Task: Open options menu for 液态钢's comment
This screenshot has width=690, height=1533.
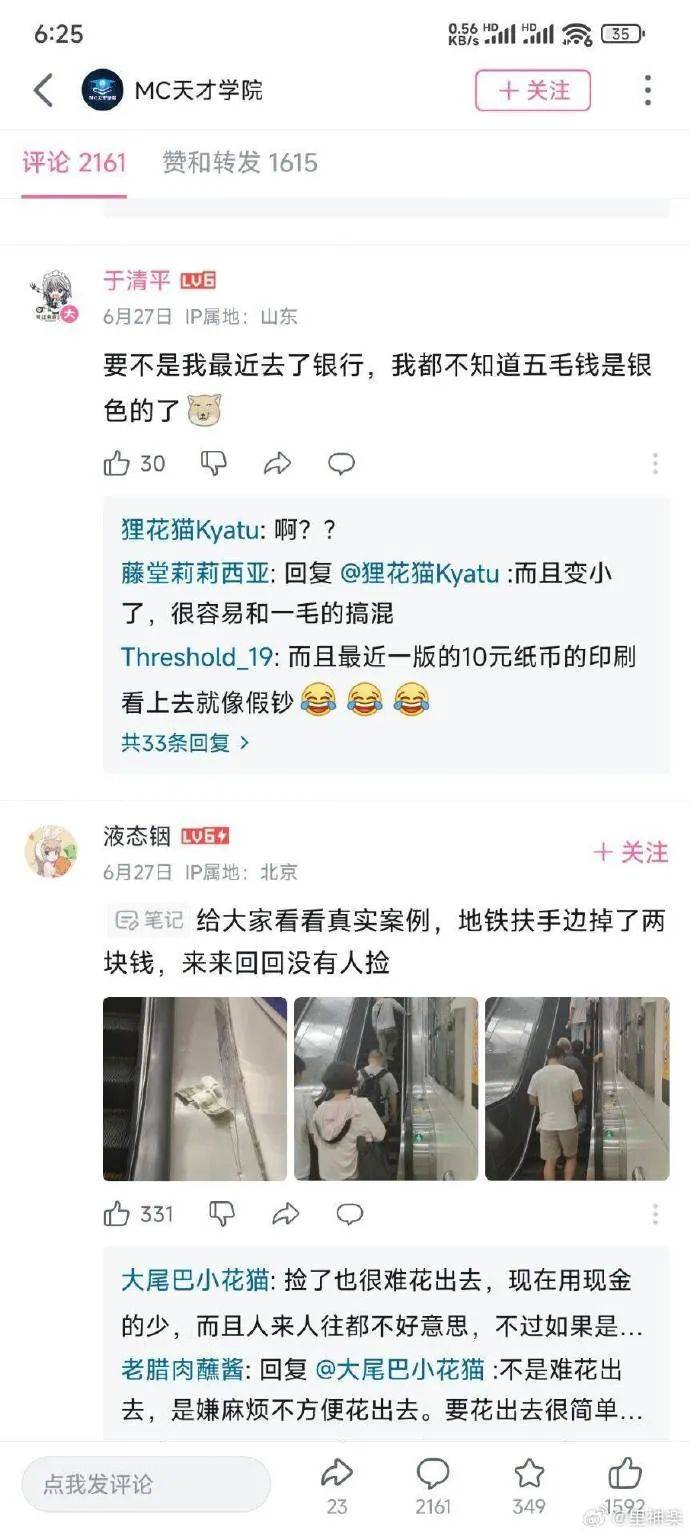Action: pos(655,1214)
